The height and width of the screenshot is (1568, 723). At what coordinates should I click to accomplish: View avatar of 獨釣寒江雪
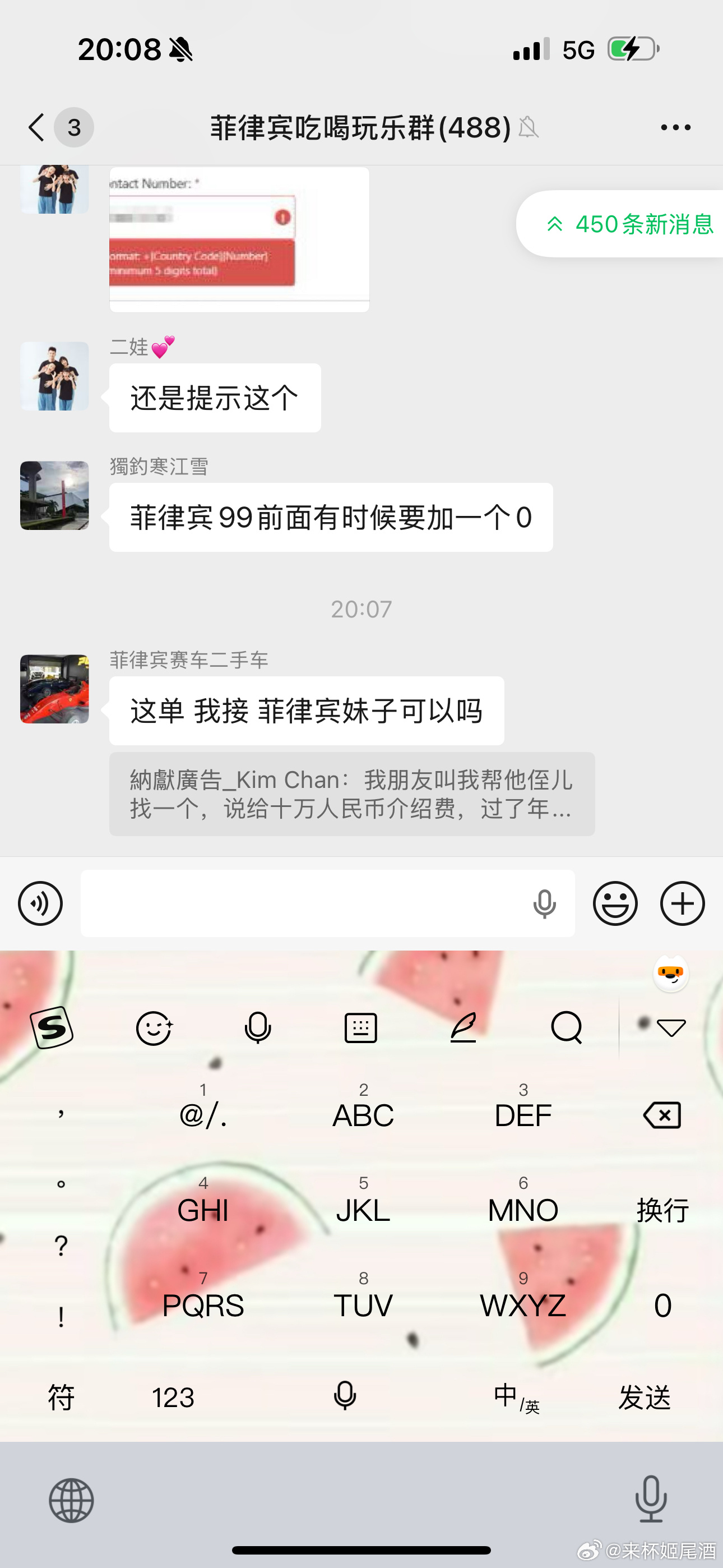55,496
